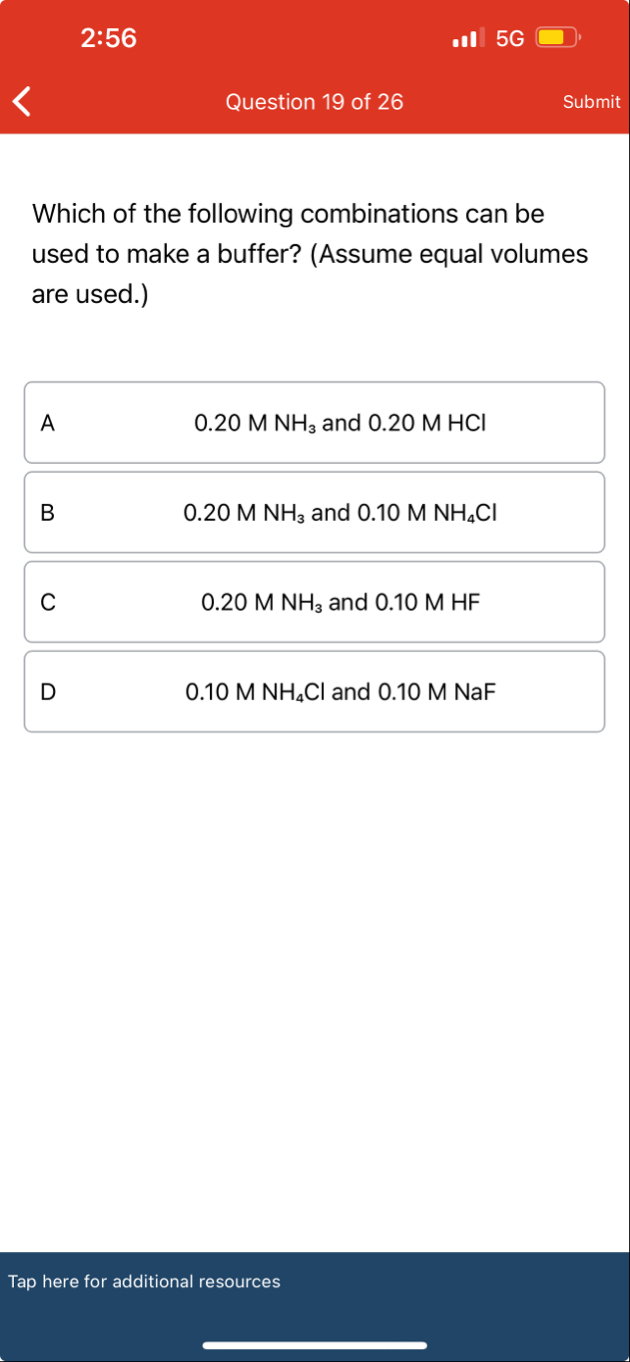Choose option B: NH₃ and NH₄Cl
The width and height of the screenshot is (630, 1362).
[x=314, y=513]
